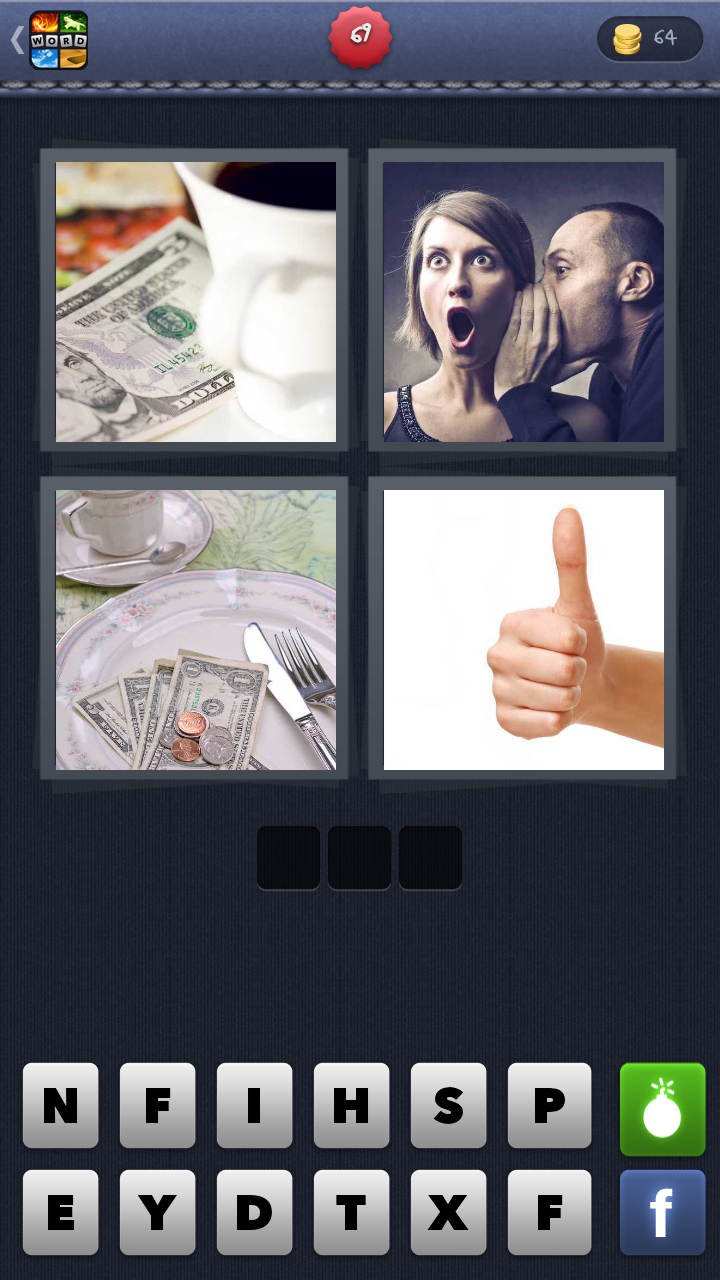Tap the letter X tile

point(448,1212)
